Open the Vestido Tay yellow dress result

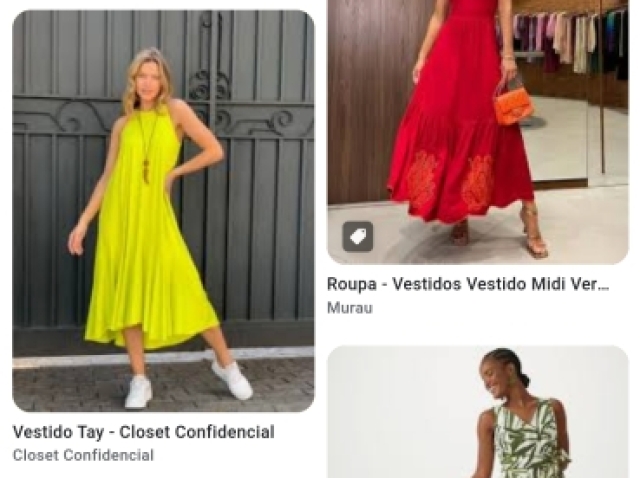click(163, 211)
